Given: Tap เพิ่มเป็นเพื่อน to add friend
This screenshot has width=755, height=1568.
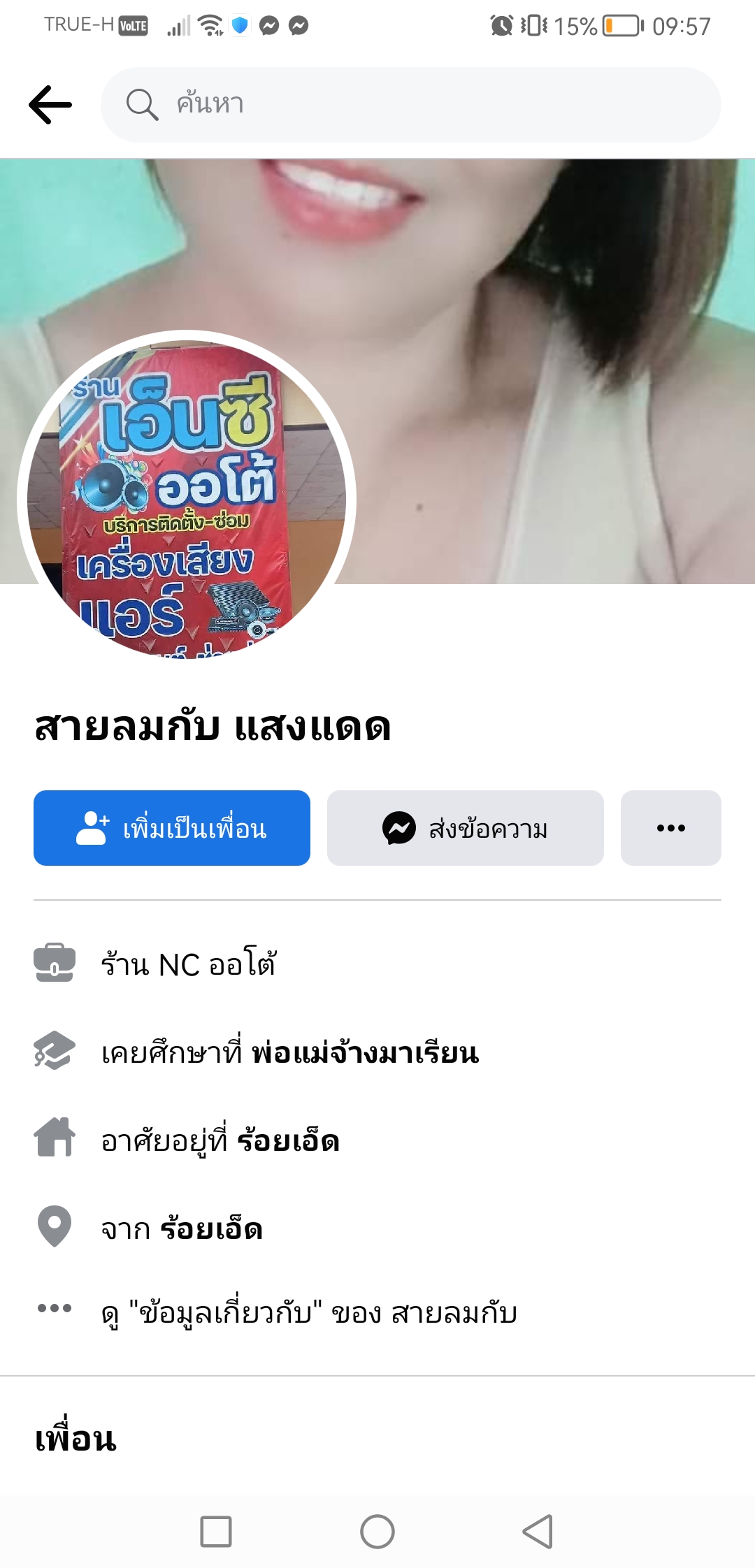Looking at the screenshot, I should click(x=172, y=828).
